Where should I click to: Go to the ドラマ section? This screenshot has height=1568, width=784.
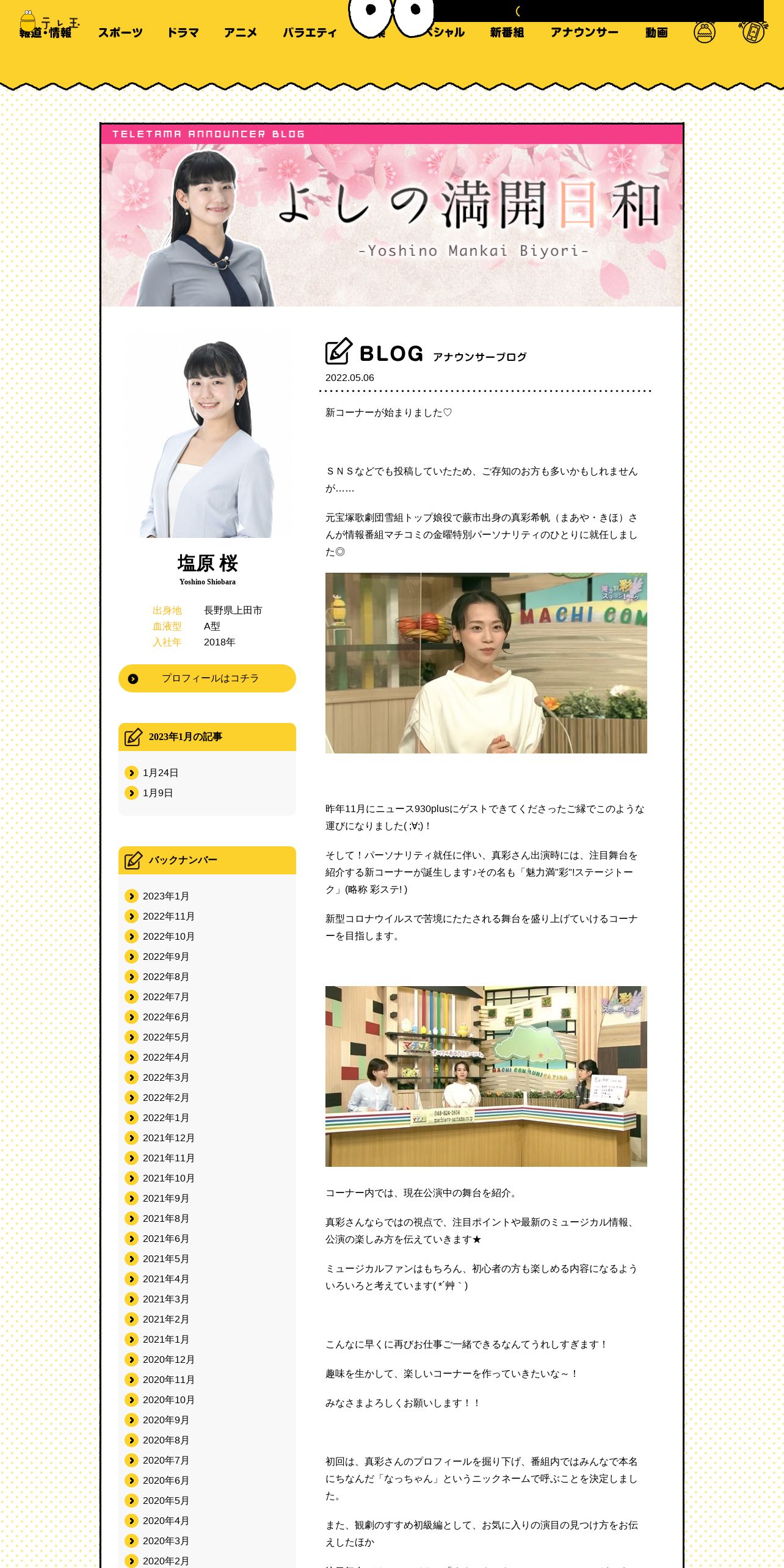pos(183,32)
